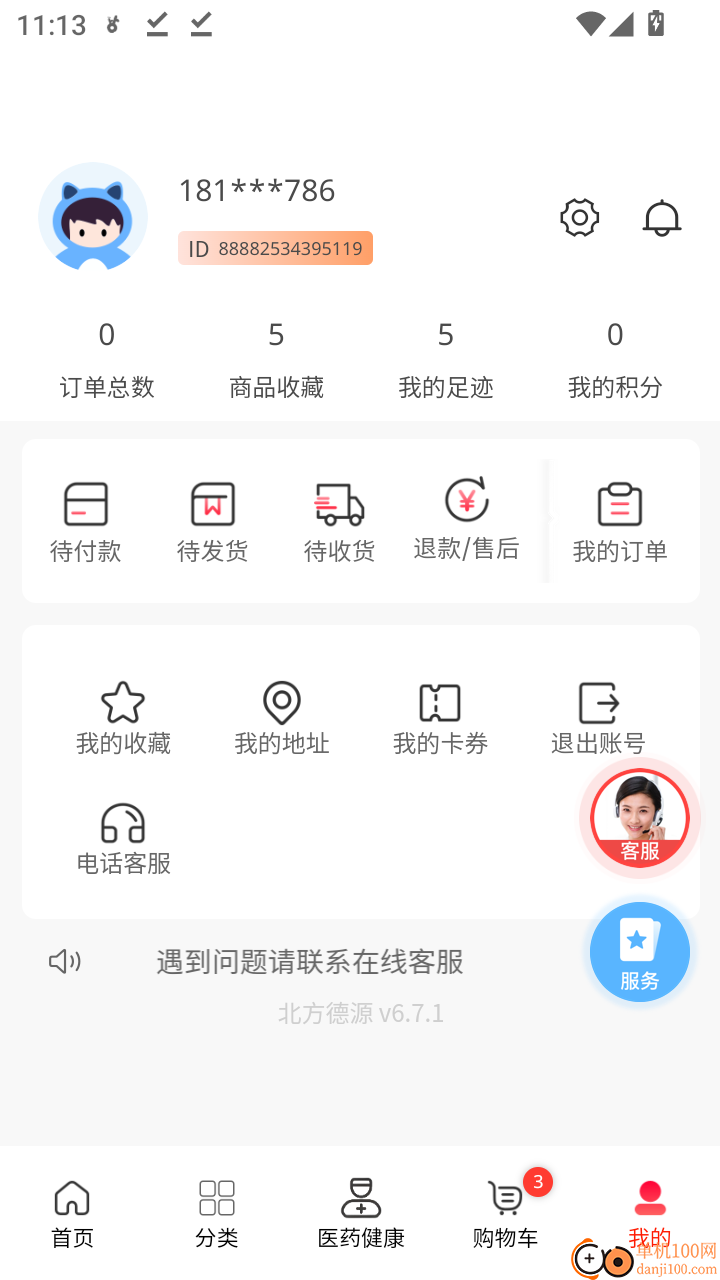The image size is (720, 1280).
Task: Switch to the 首页 home tab
Action: (x=71, y=1212)
